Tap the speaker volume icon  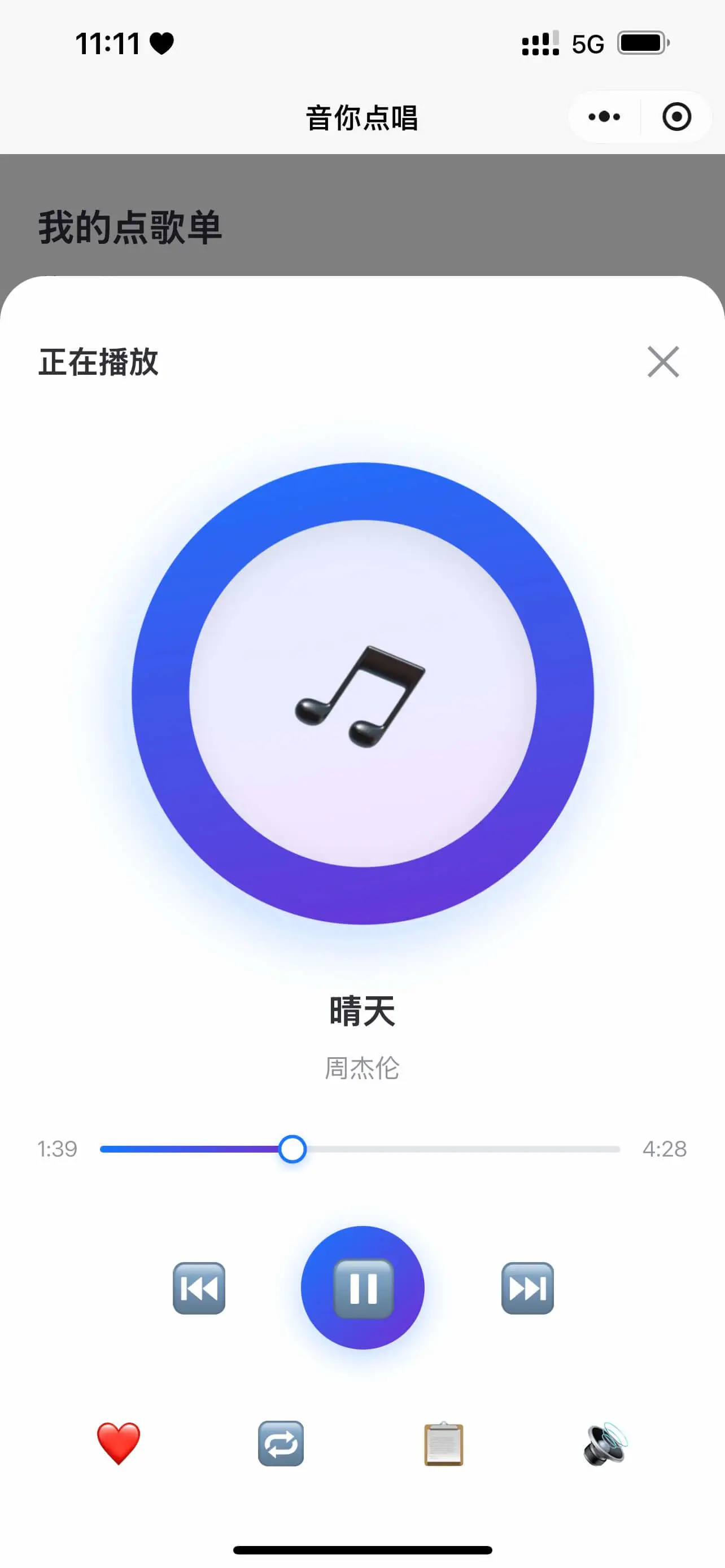pos(605,1443)
